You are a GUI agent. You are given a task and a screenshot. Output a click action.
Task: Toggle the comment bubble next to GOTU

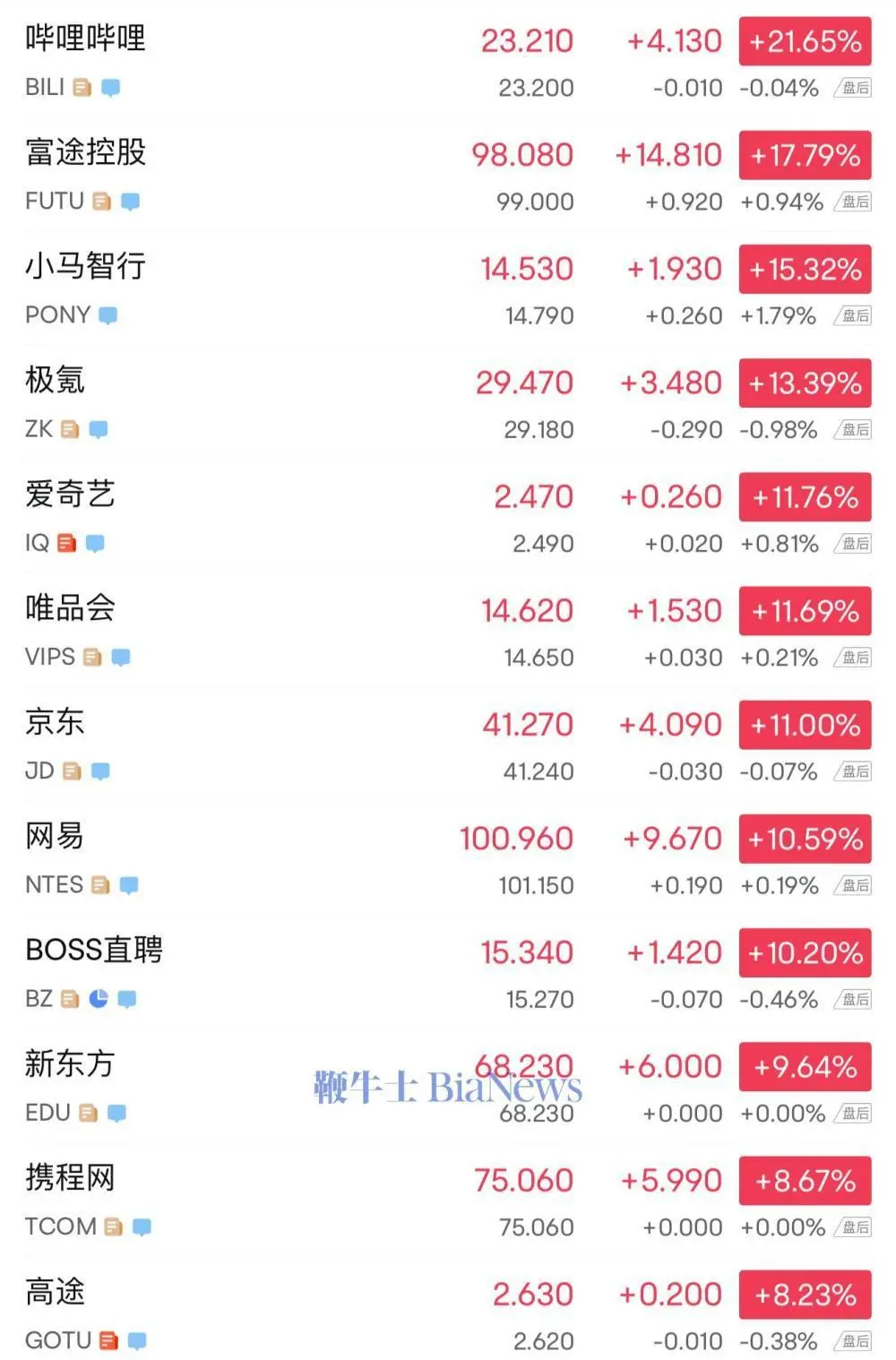pyautogui.click(x=137, y=1340)
